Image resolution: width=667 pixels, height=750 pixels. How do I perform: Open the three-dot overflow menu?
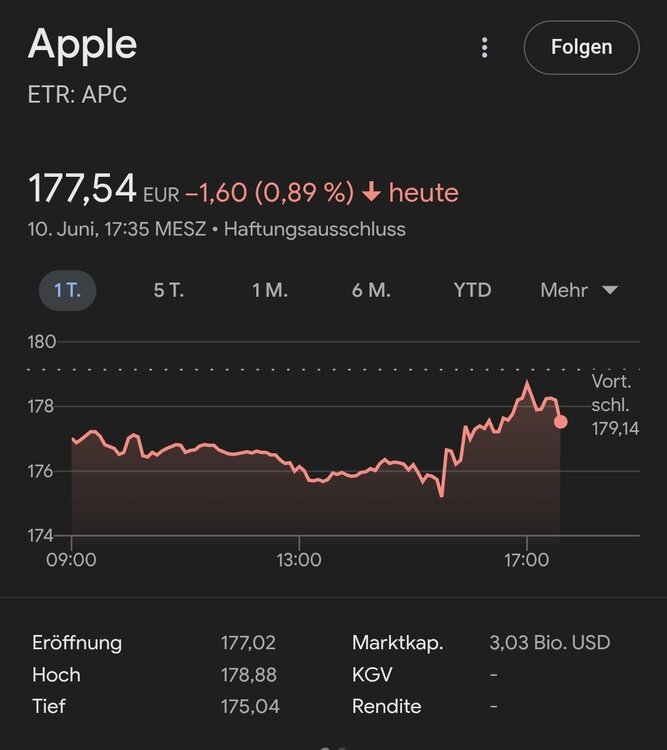[484, 48]
